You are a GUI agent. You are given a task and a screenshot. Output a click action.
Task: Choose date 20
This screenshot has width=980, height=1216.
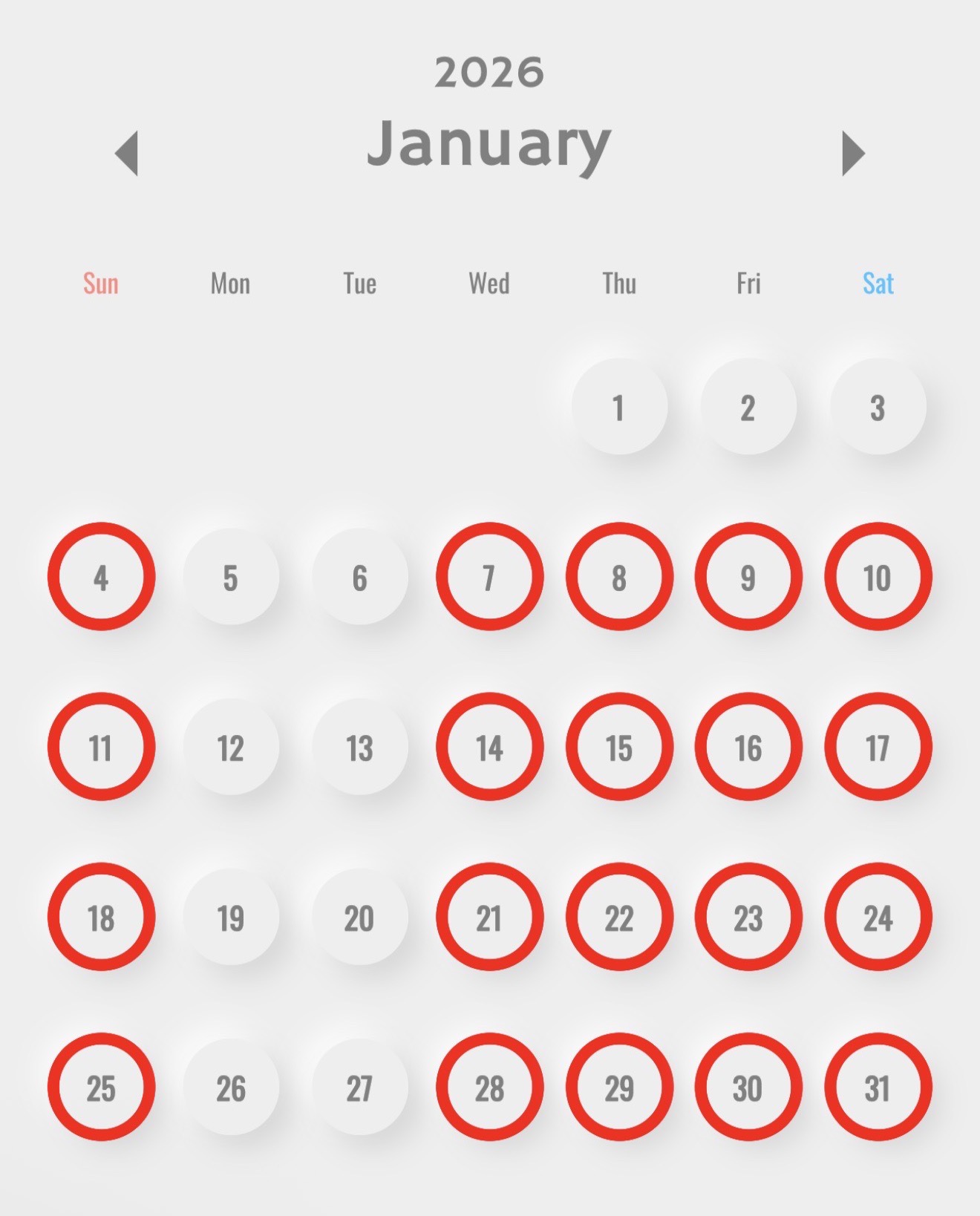coord(360,917)
